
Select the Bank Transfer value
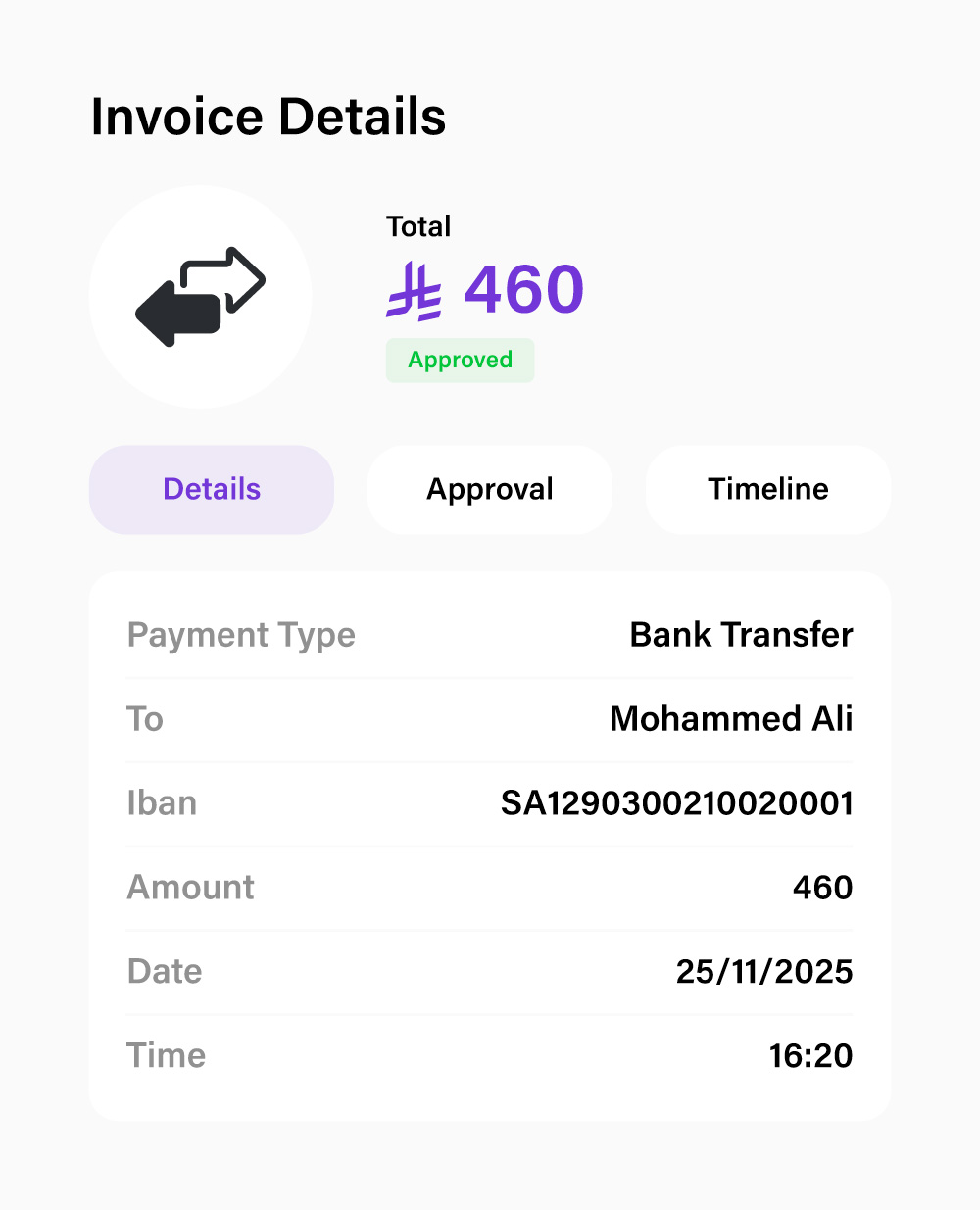[742, 635]
